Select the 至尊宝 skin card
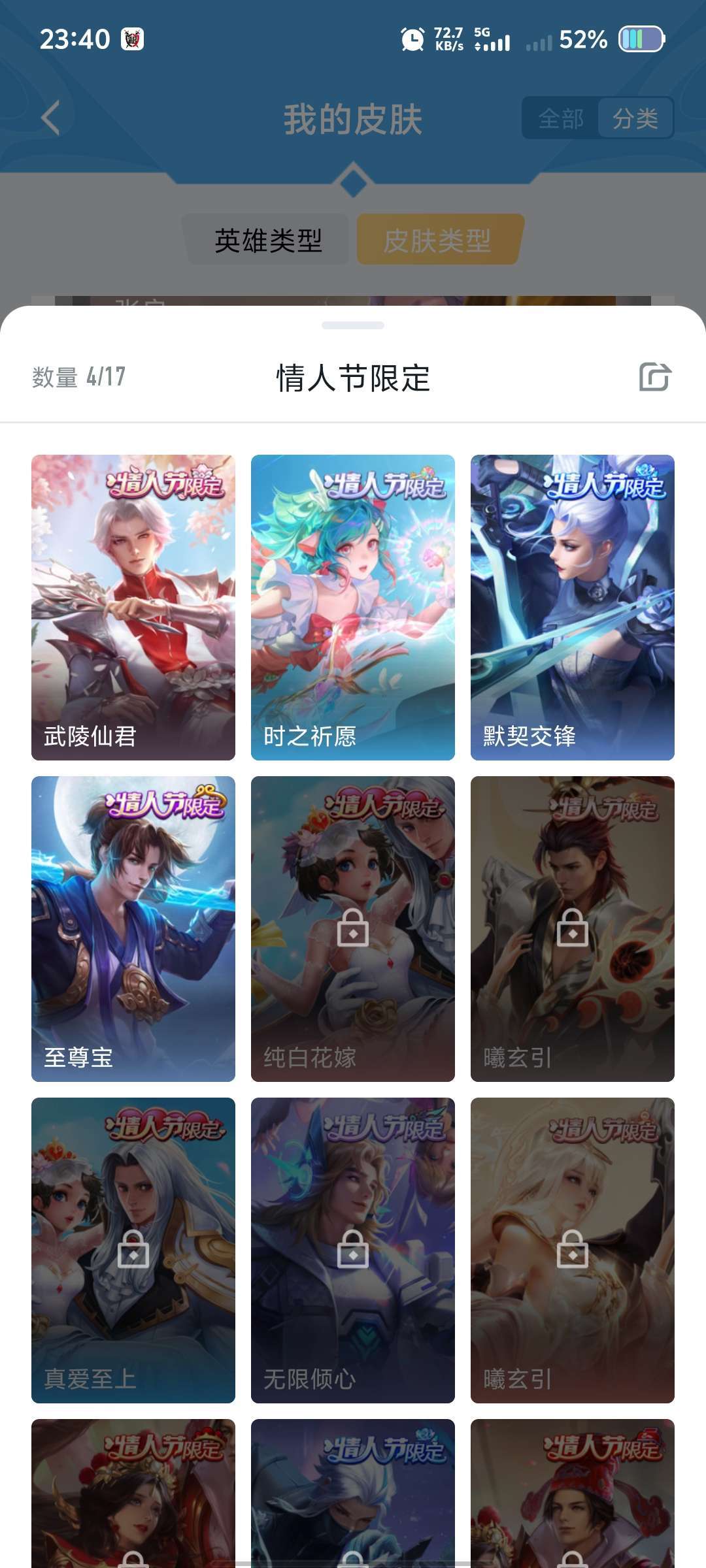This screenshot has width=706, height=1568. [133, 928]
